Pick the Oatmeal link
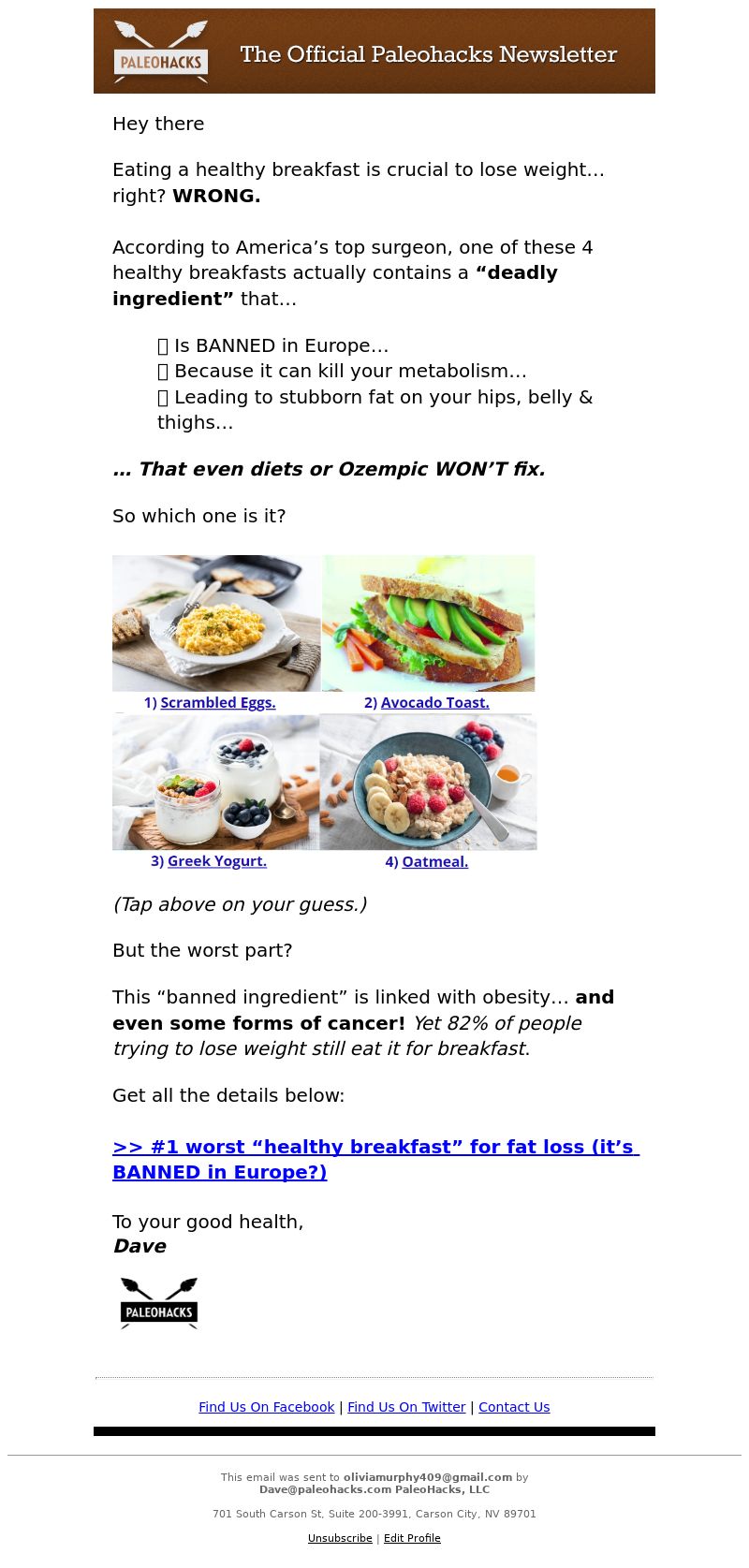Image resolution: width=749 pixels, height=1568 pixels. [434, 861]
